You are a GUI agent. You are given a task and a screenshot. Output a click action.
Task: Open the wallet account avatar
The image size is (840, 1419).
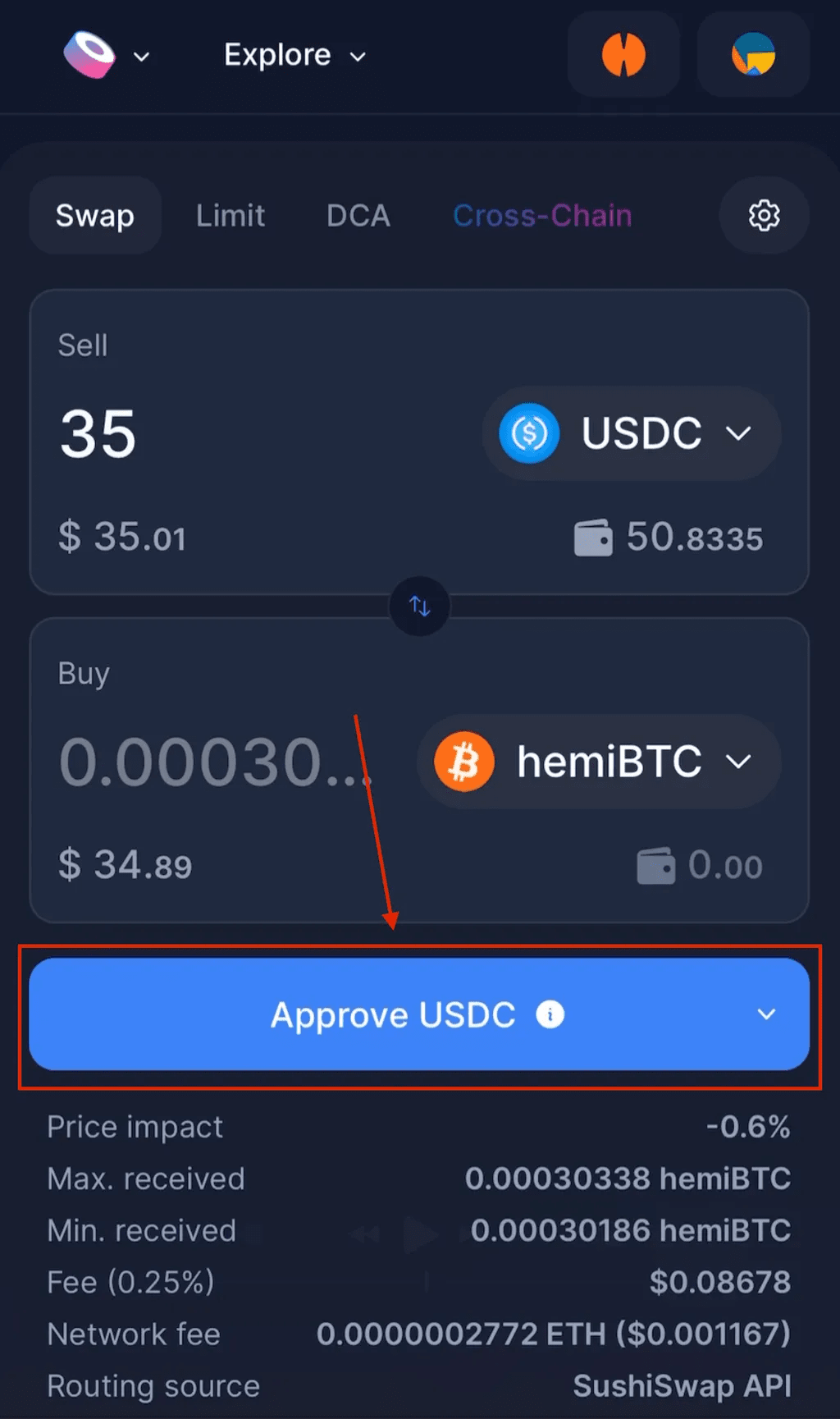[753, 54]
